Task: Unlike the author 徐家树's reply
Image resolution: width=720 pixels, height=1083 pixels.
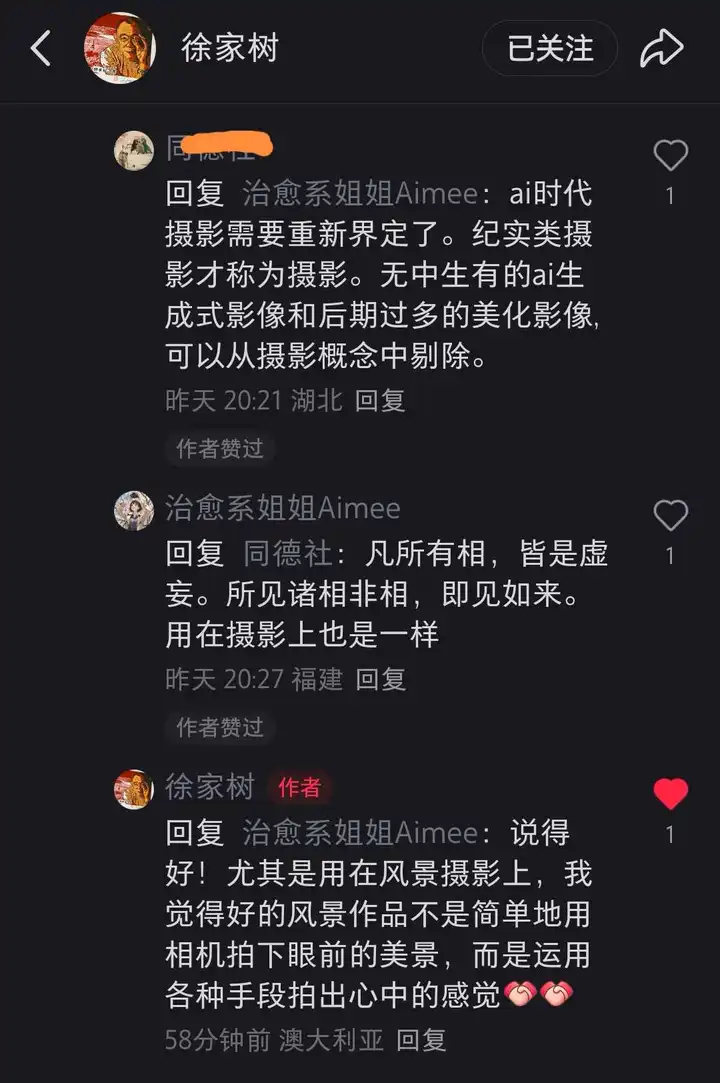Action: tap(670, 794)
